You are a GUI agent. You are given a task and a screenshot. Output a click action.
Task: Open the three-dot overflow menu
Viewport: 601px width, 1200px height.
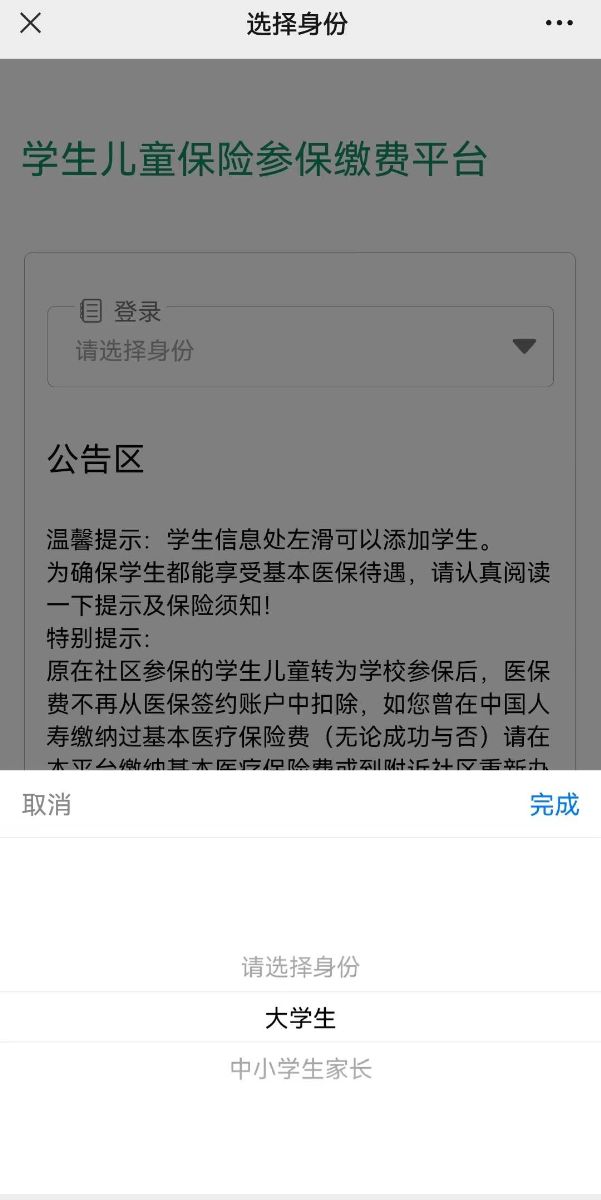click(x=560, y=23)
